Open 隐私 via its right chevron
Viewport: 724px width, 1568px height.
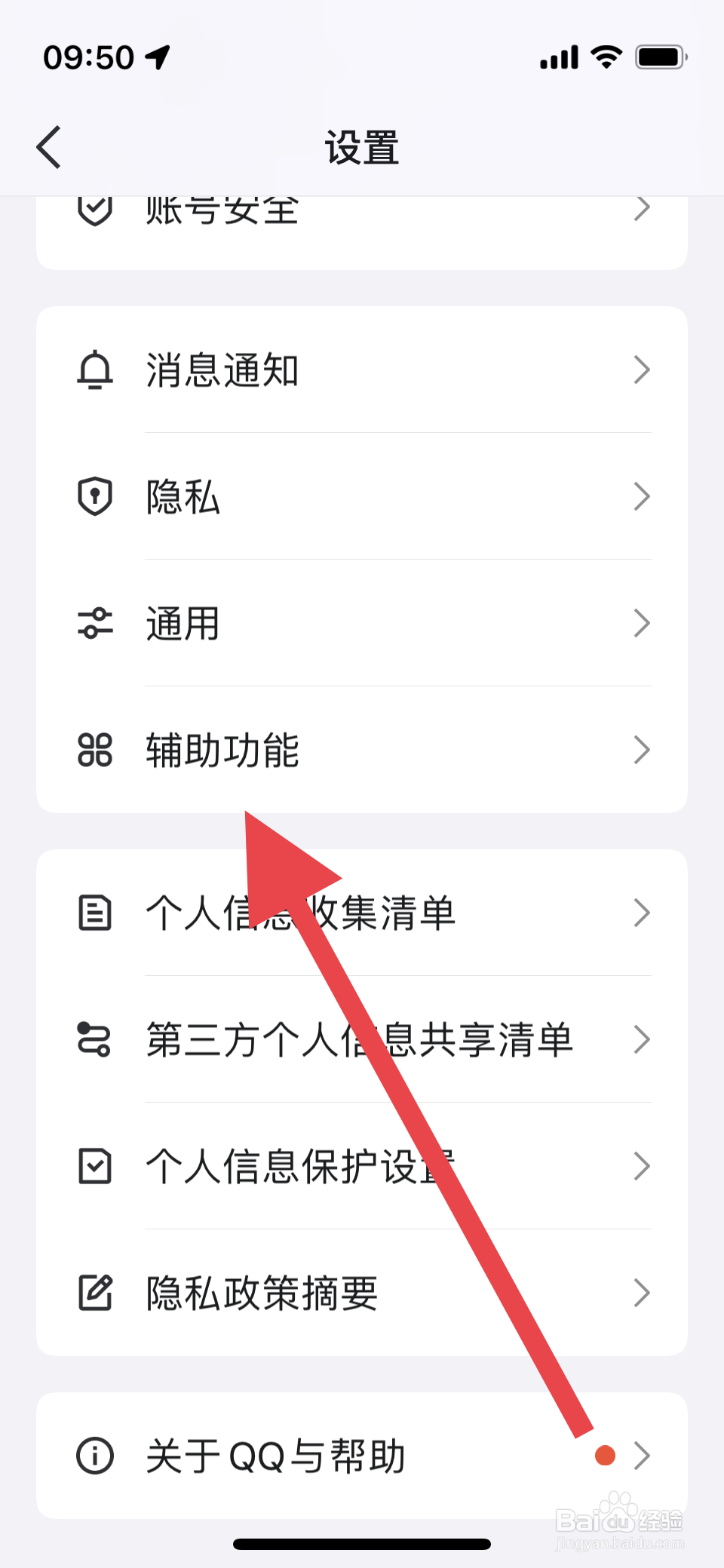(x=642, y=496)
